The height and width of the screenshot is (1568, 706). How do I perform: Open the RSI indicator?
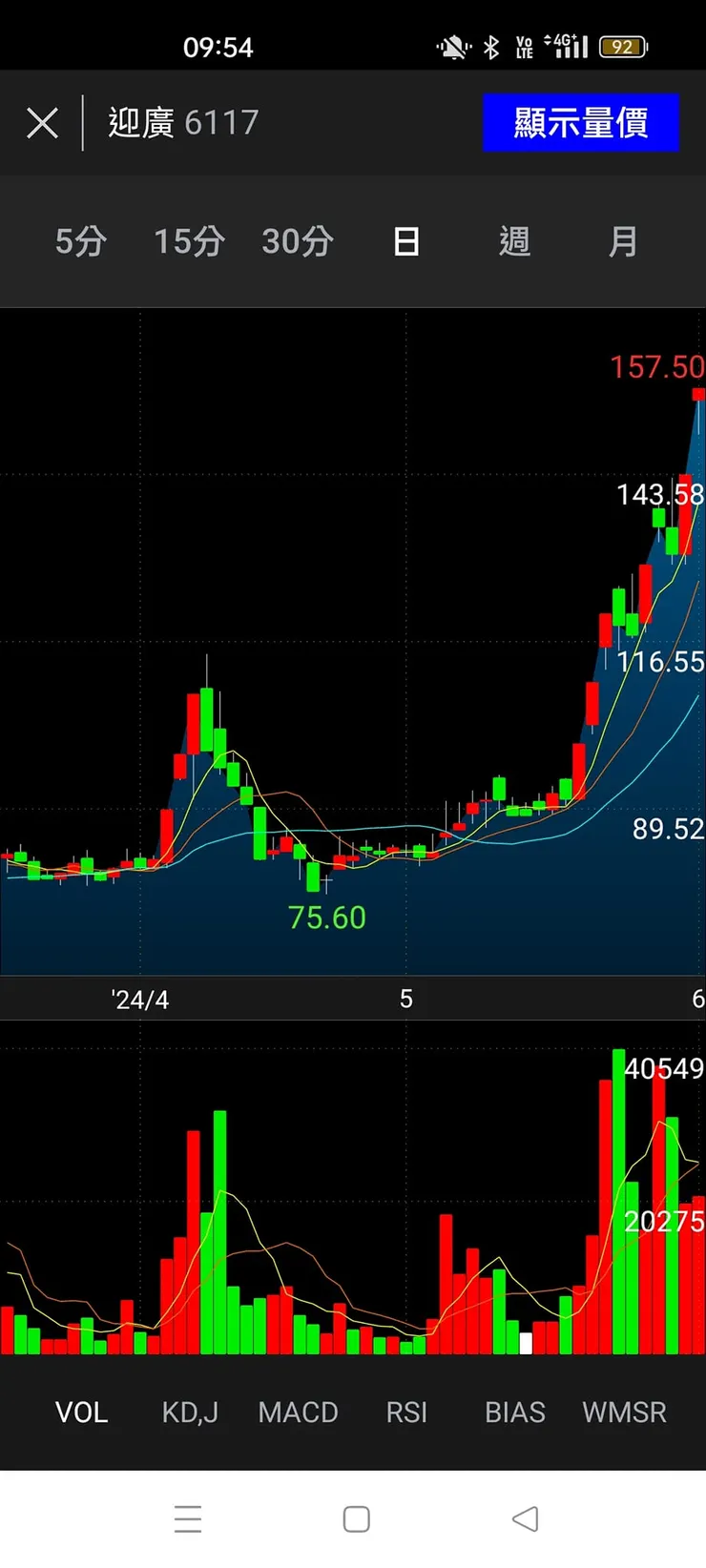pyautogui.click(x=406, y=1412)
